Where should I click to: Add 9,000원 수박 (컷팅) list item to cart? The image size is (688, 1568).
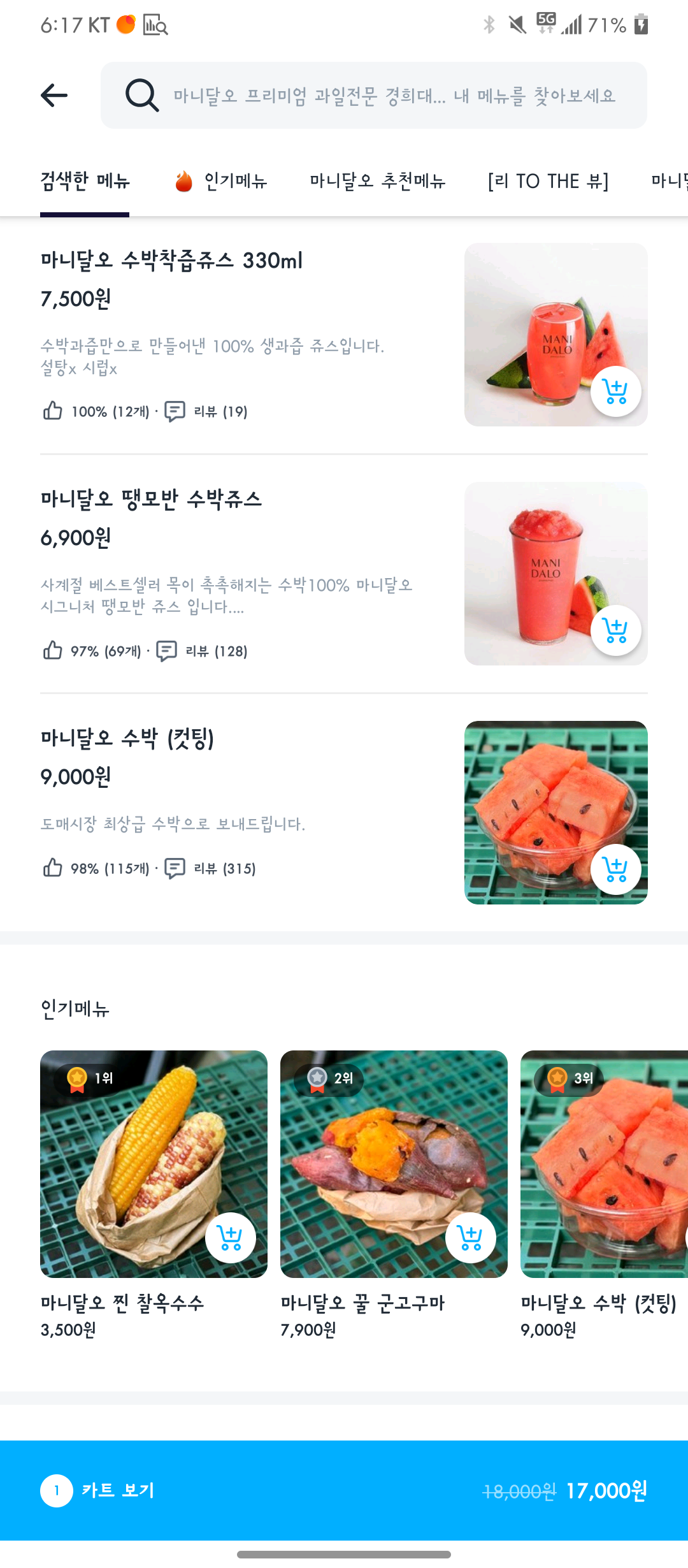point(615,869)
